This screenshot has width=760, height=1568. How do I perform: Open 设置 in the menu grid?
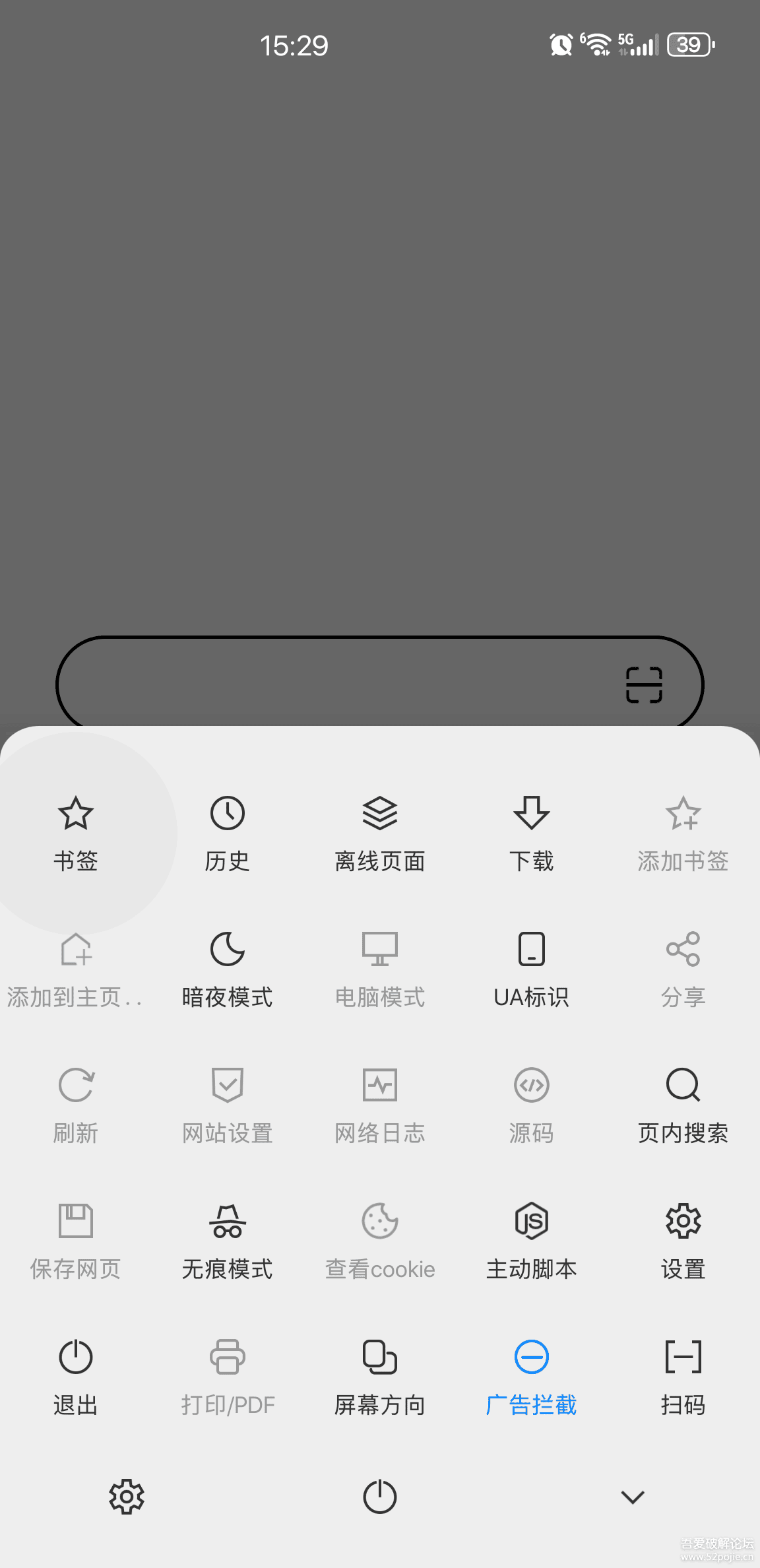[683, 1243]
